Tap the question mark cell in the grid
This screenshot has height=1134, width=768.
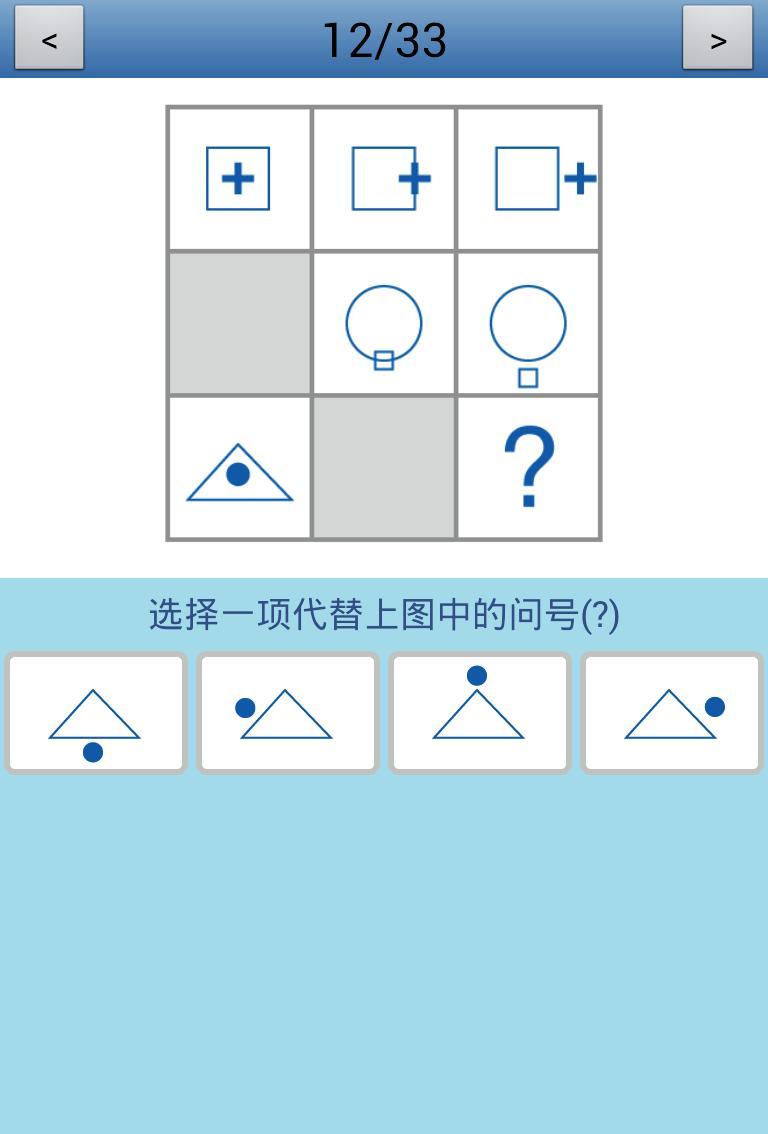pyautogui.click(x=528, y=466)
